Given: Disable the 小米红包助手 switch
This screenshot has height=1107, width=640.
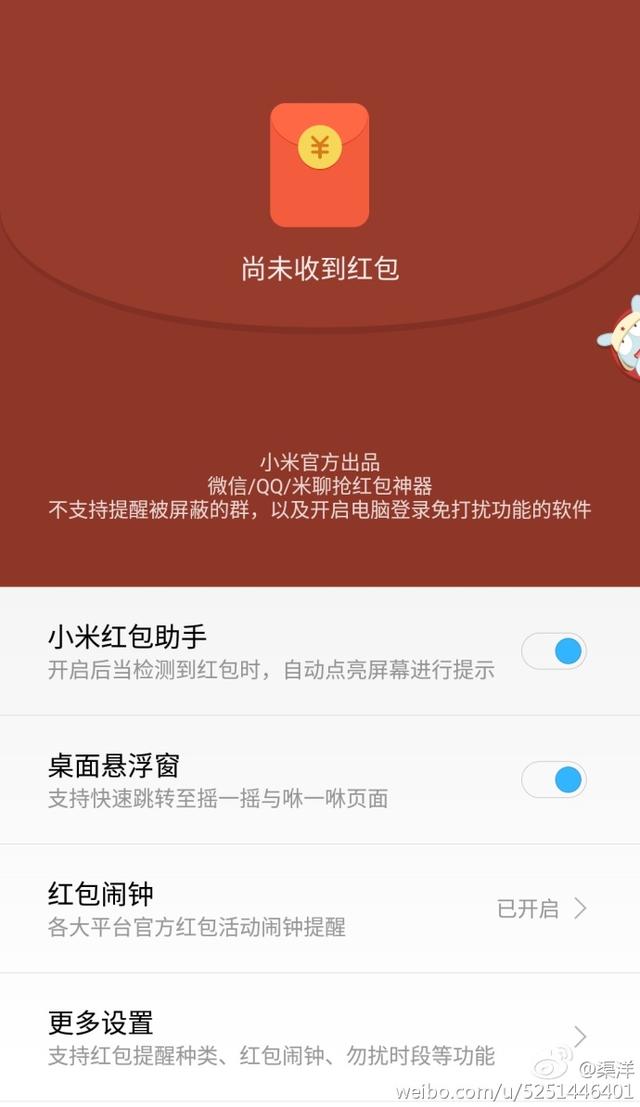Looking at the screenshot, I should [x=554, y=652].
